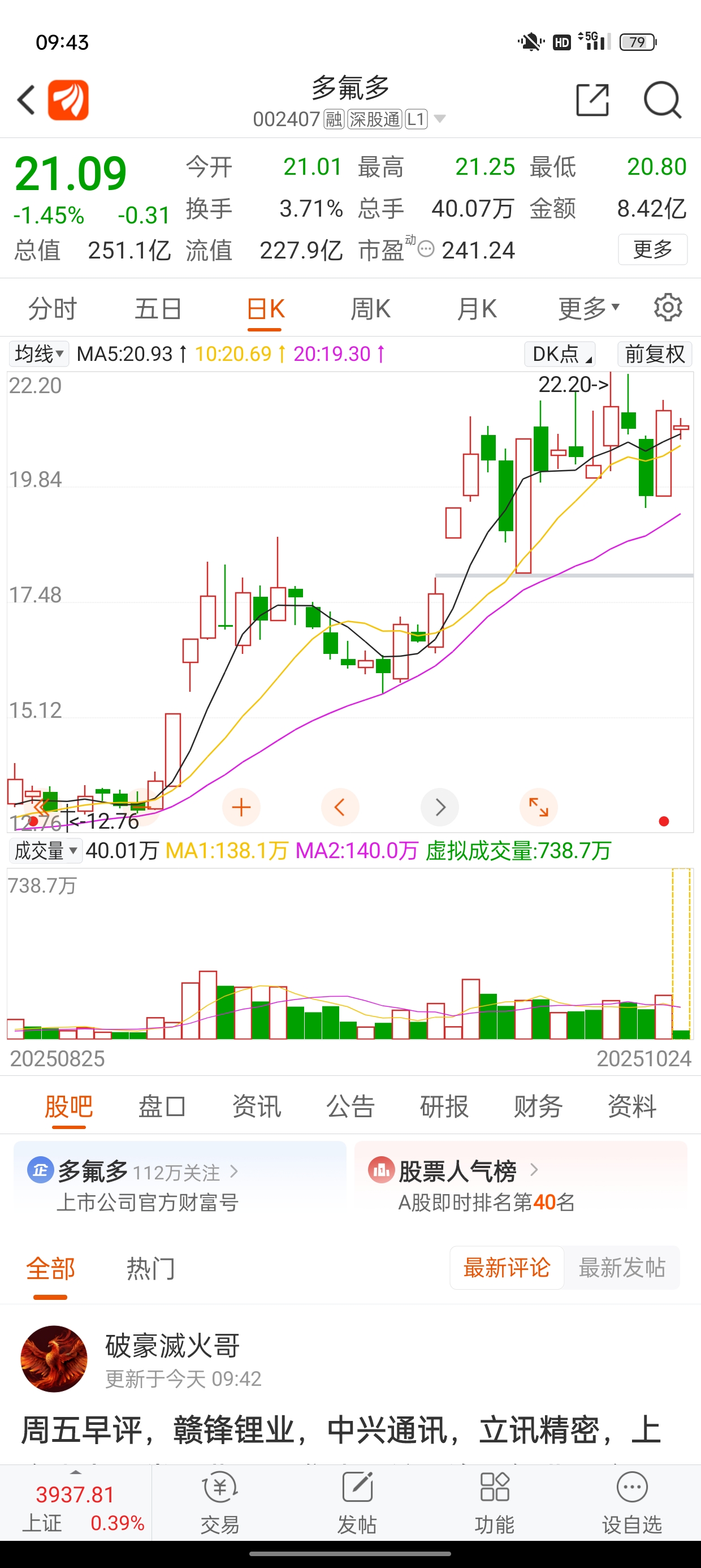Image resolution: width=701 pixels, height=1568 pixels.
Task: Open the 公告 tab
Action: click(x=350, y=1106)
